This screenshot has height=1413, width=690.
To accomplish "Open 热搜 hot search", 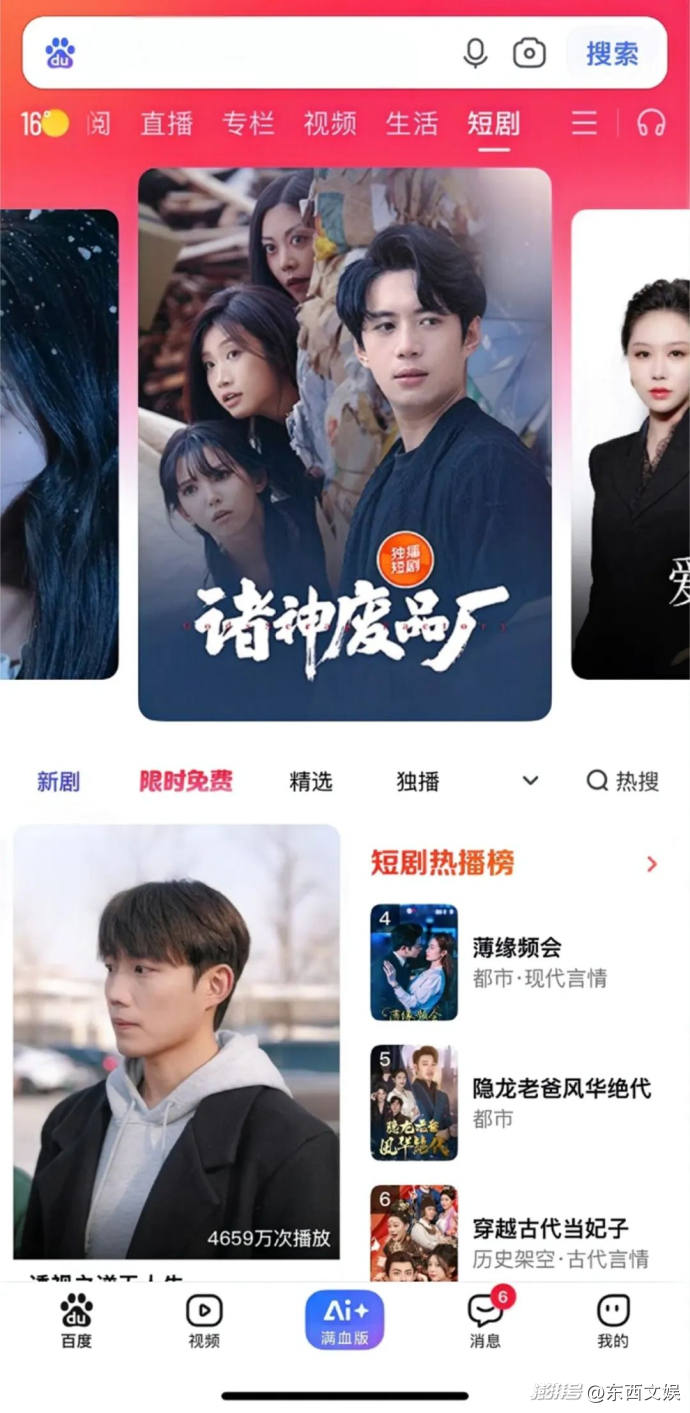I will click(623, 781).
